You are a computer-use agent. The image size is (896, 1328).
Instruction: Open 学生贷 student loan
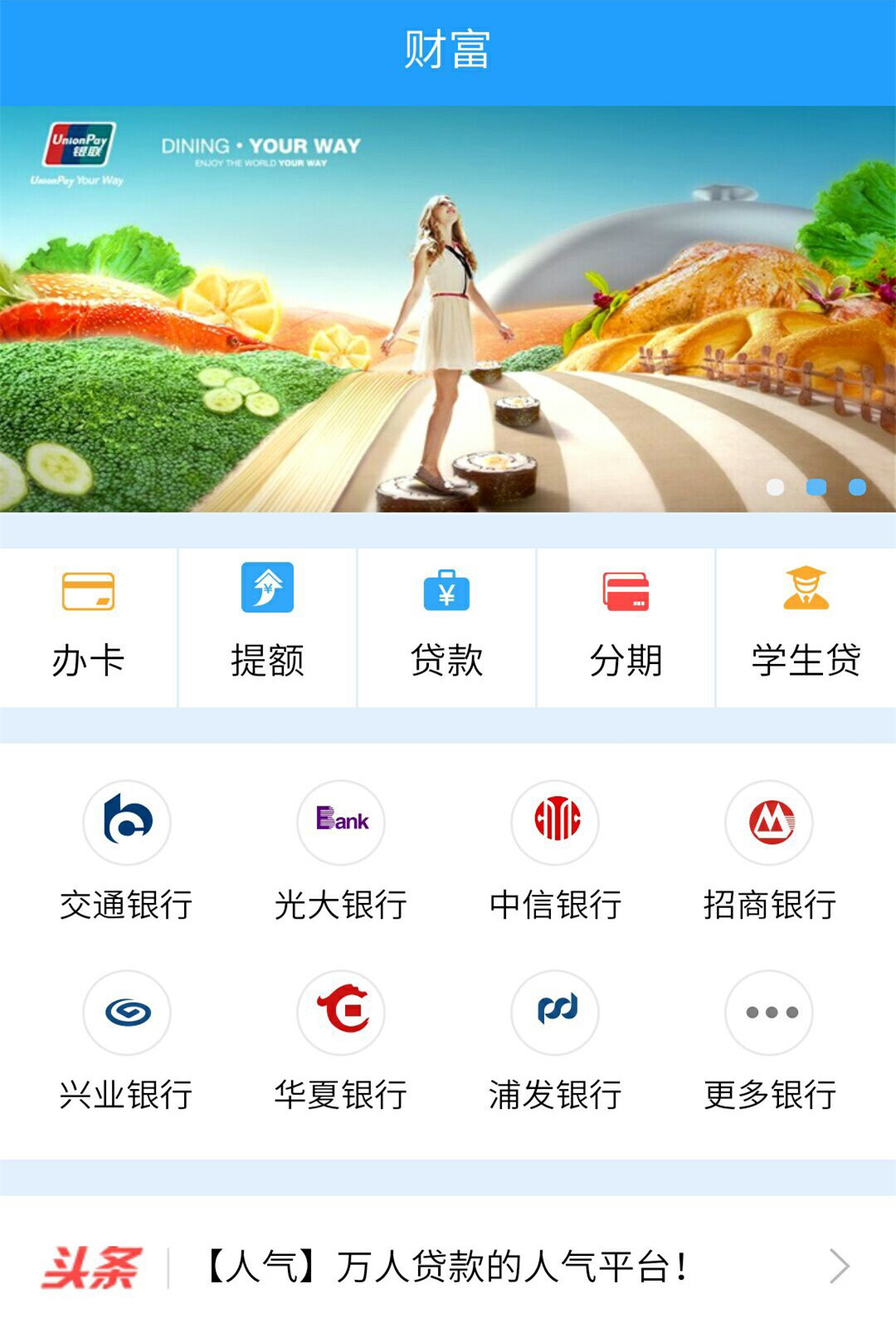(x=806, y=627)
